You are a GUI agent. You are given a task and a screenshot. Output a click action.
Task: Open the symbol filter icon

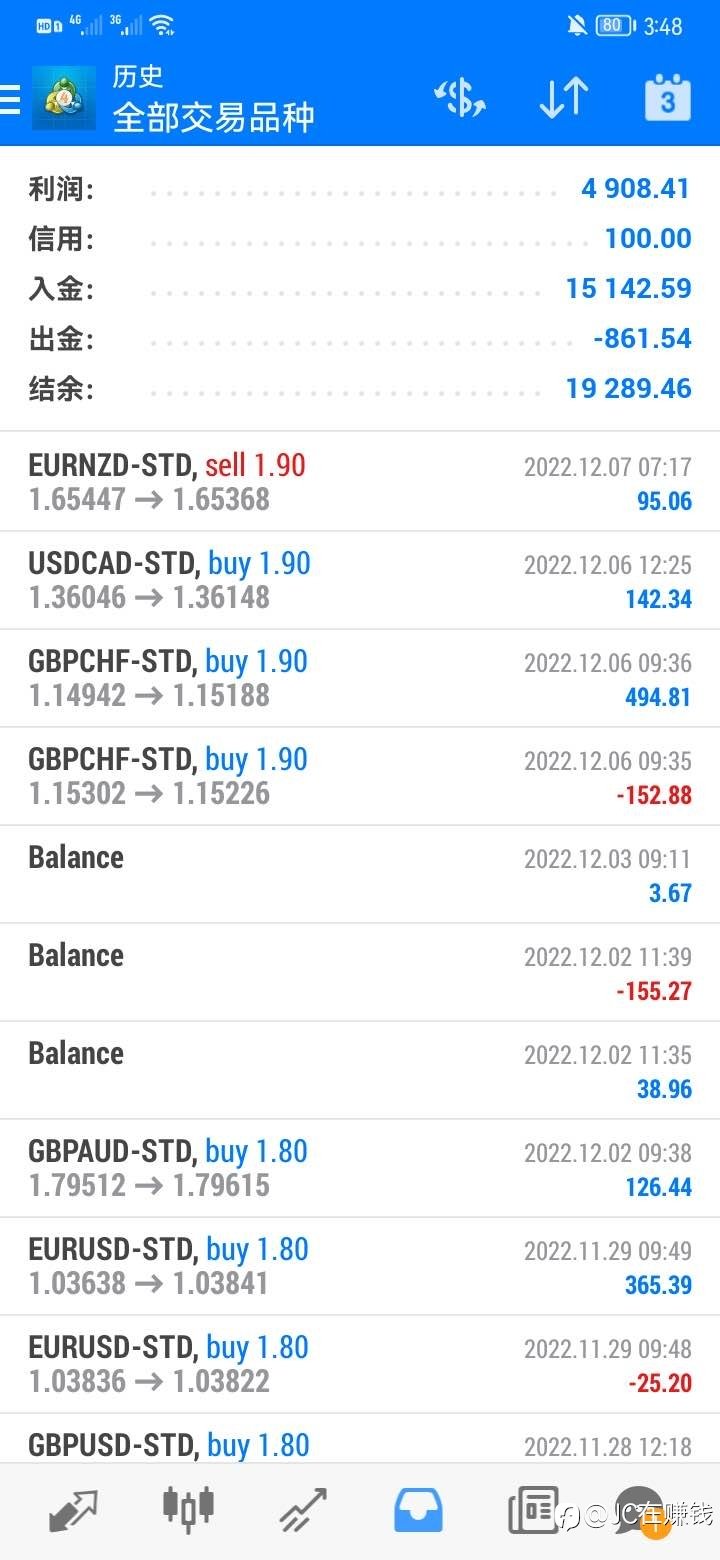click(460, 98)
